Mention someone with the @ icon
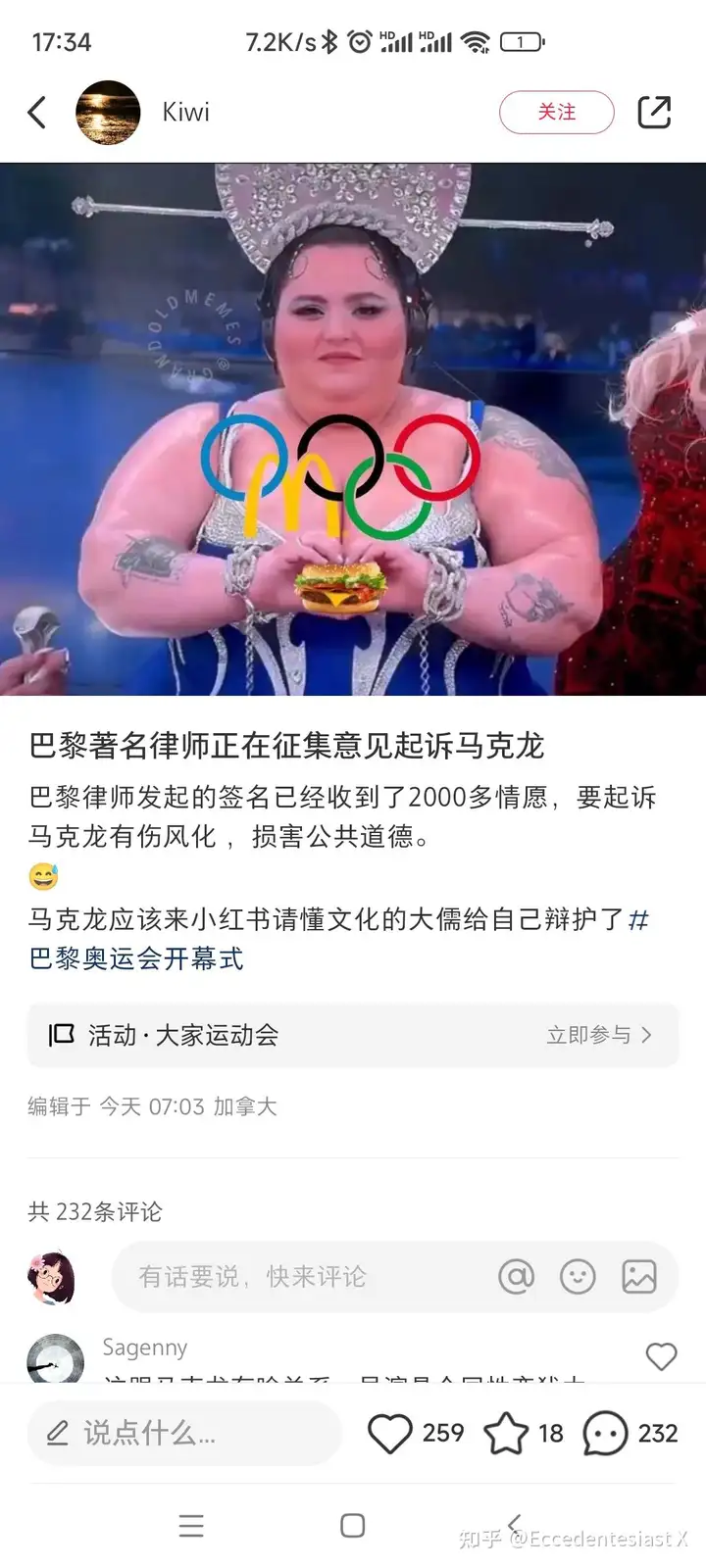 click(516, 1276)
